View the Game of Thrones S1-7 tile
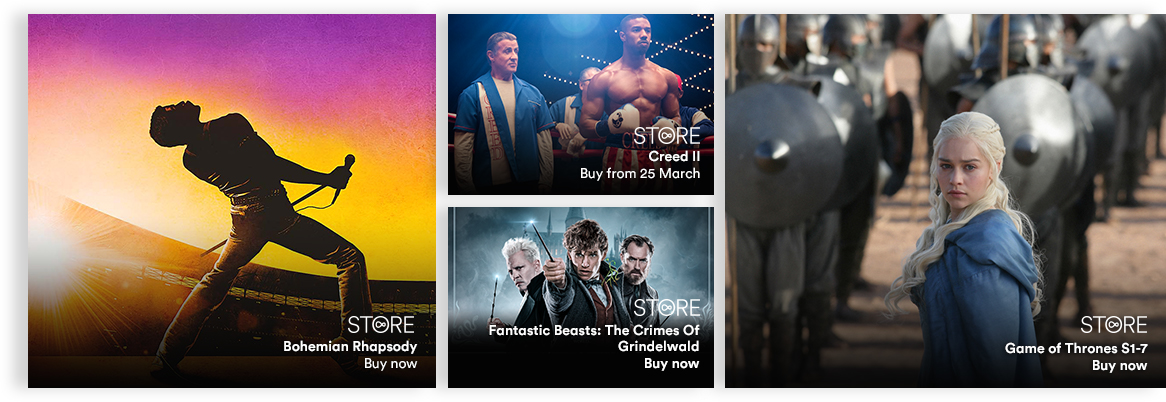 944,200
